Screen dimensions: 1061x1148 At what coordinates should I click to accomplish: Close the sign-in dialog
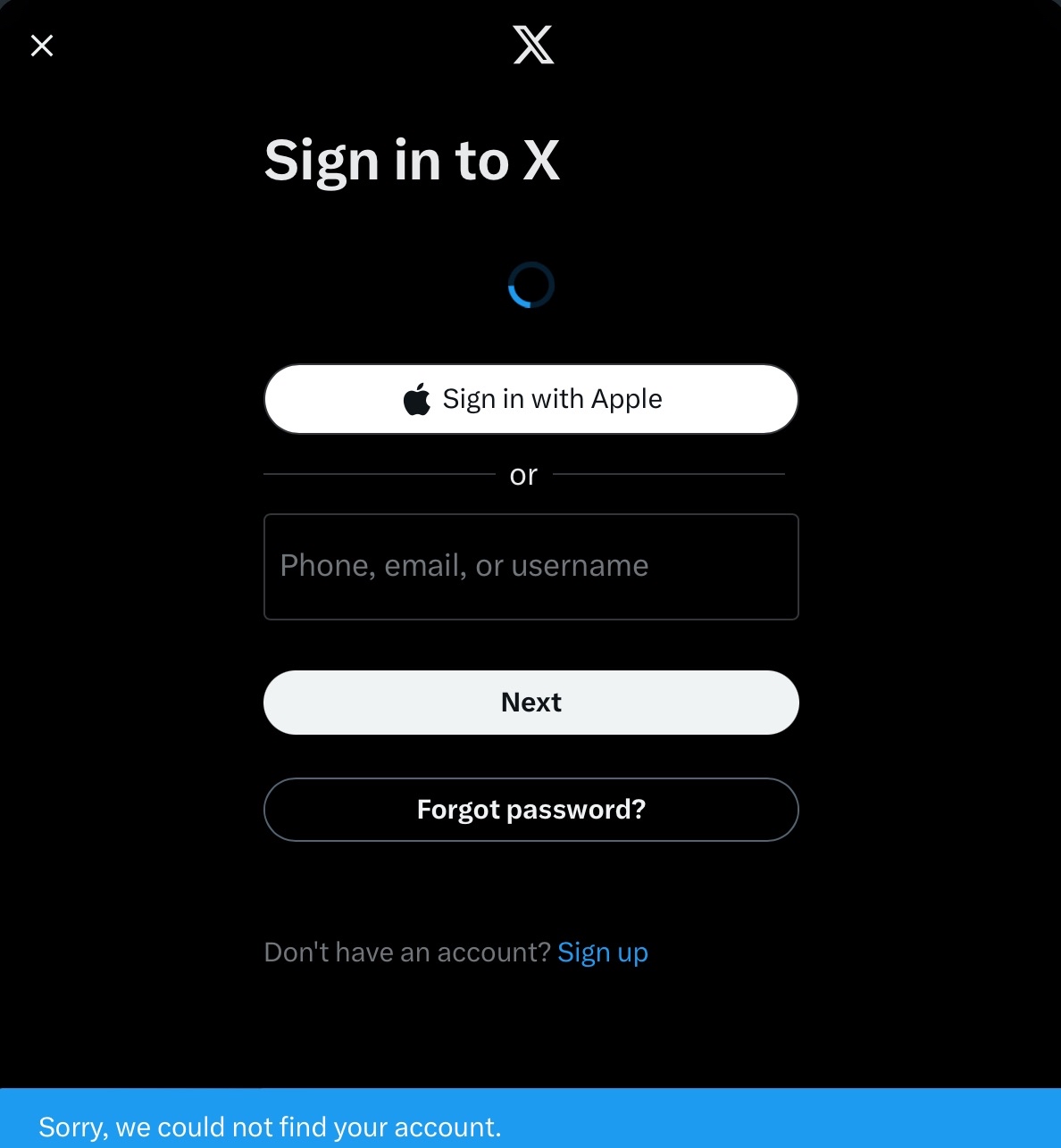point(42,46)
